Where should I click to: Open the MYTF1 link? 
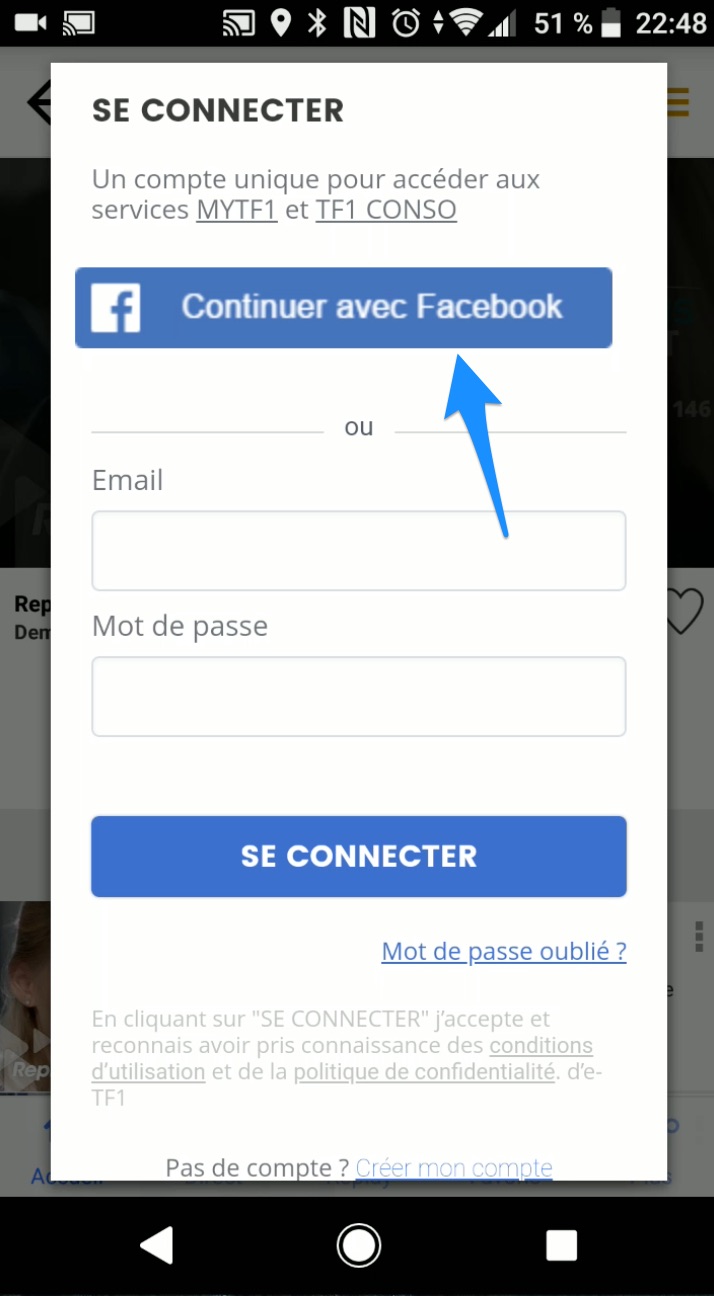[237, 210]
